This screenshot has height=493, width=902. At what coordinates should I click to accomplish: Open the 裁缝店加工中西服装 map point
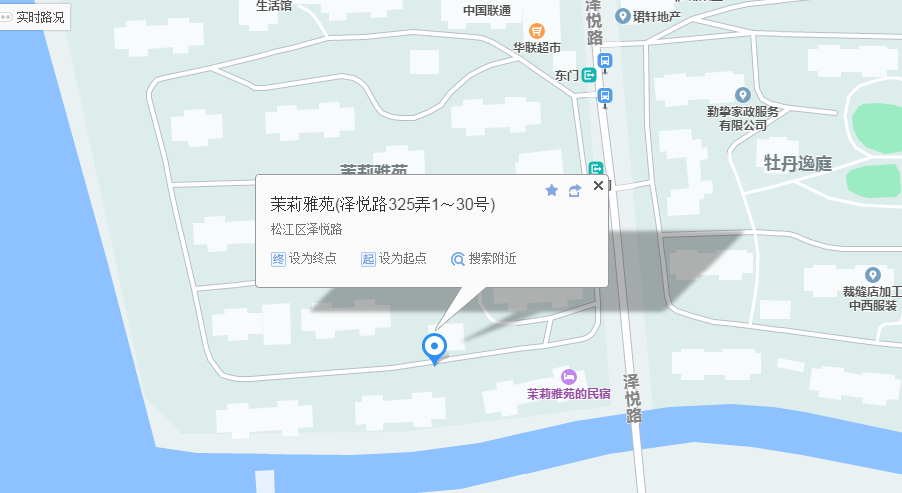tap(872, 275)
